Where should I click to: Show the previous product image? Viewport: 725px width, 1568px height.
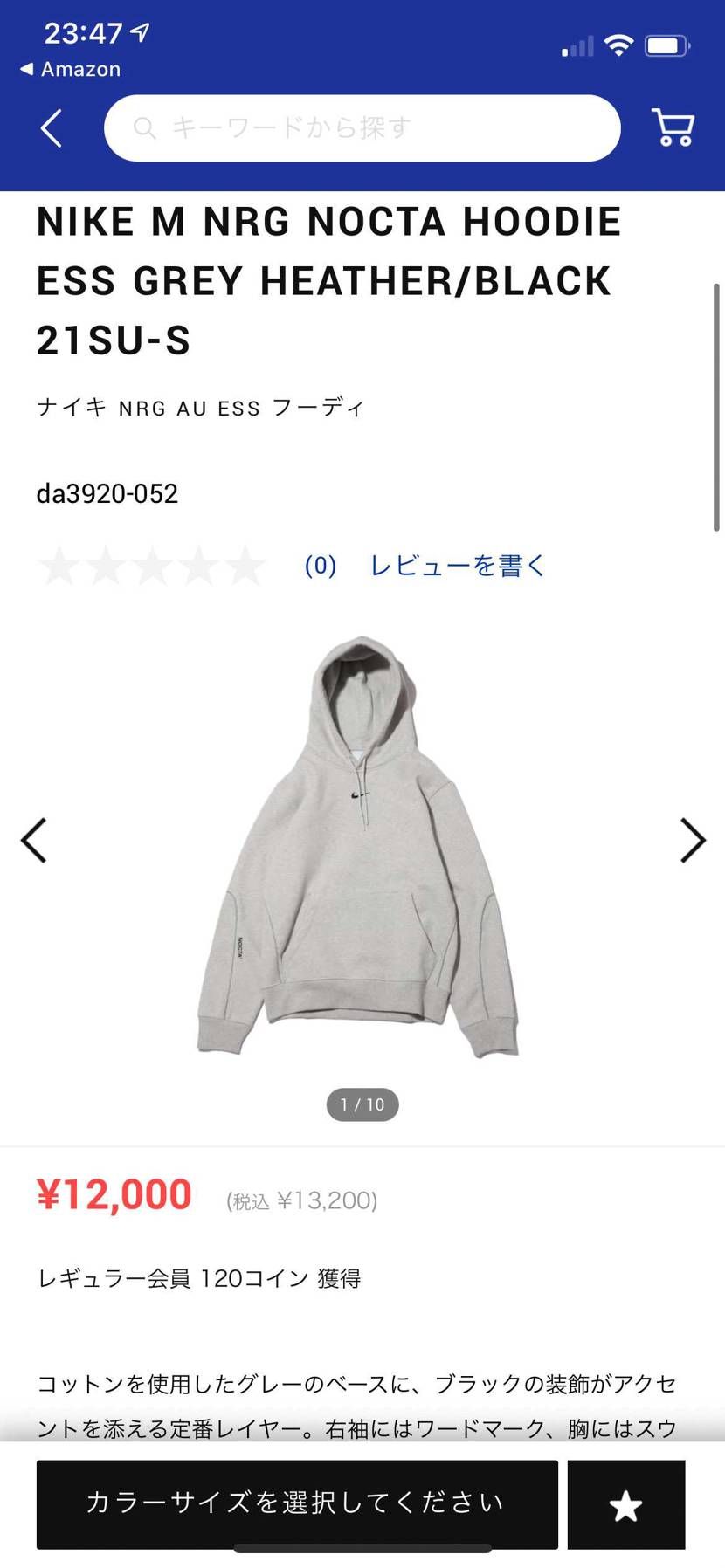pos(33,840)
